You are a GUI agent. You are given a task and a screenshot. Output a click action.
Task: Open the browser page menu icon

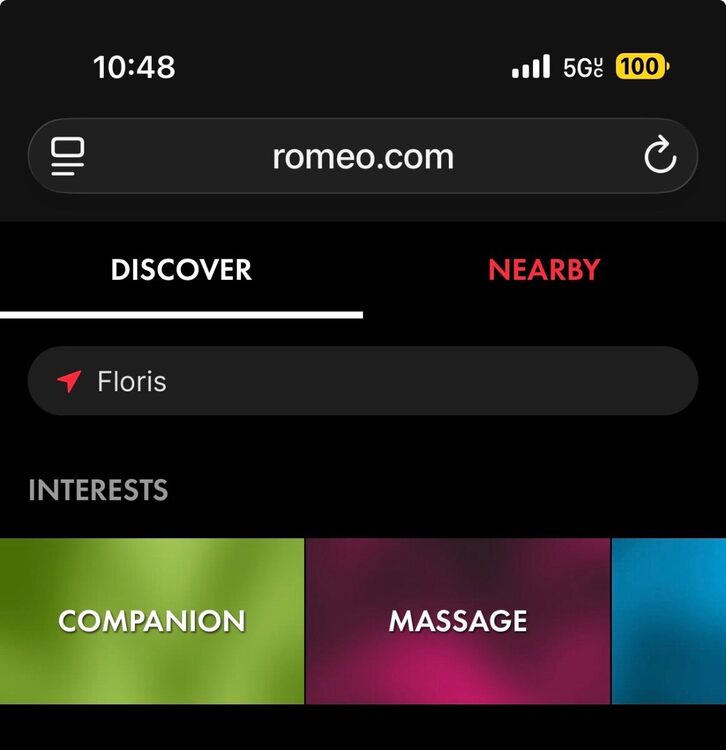tap(68, 156)
